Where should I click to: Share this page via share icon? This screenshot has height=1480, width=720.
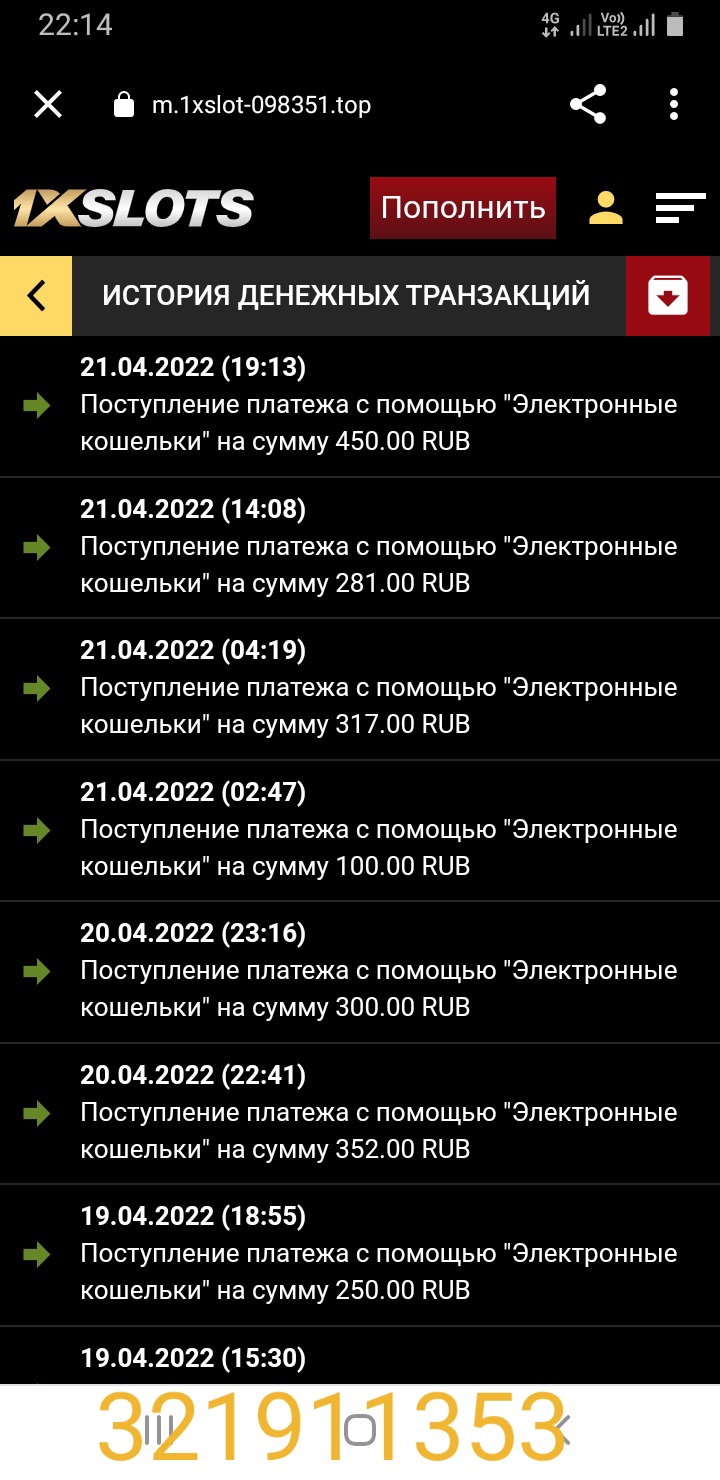click(x=588, y=104)
